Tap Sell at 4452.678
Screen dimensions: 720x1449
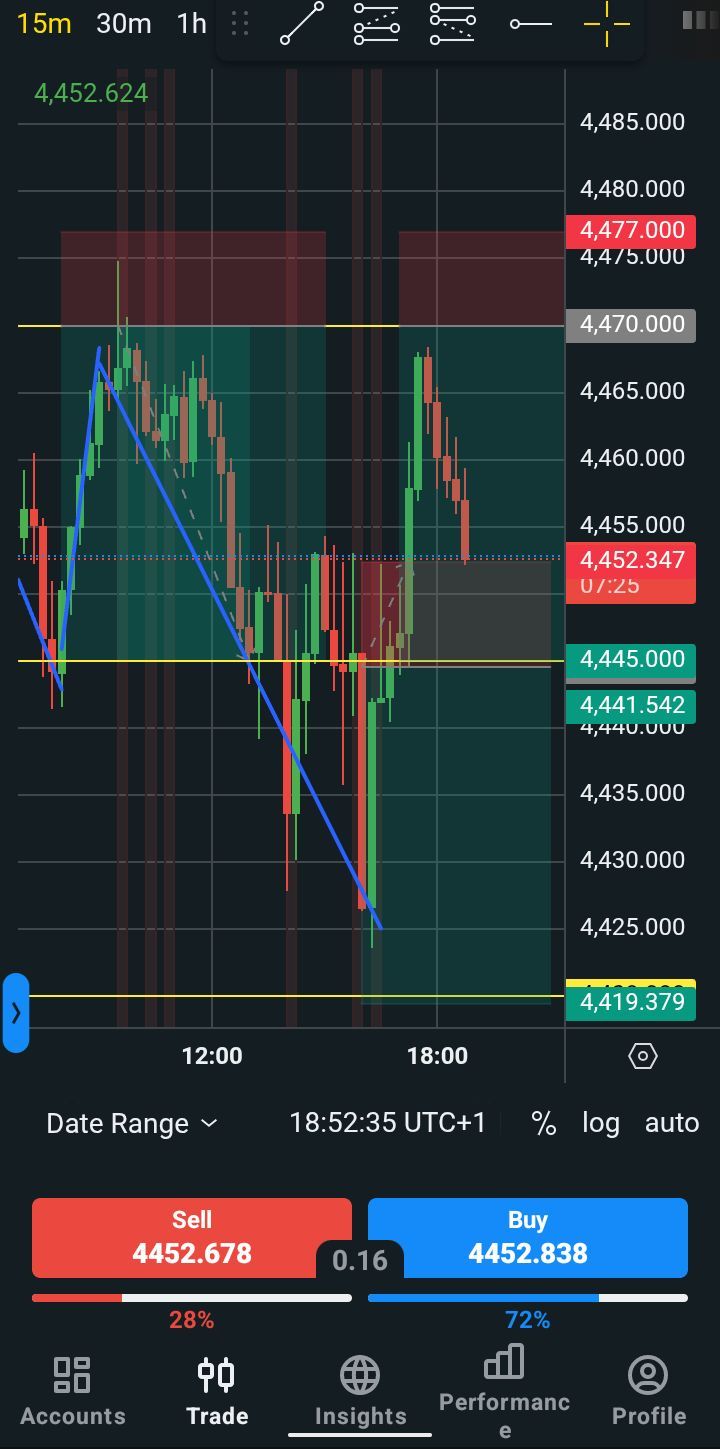pos(192,1238)
